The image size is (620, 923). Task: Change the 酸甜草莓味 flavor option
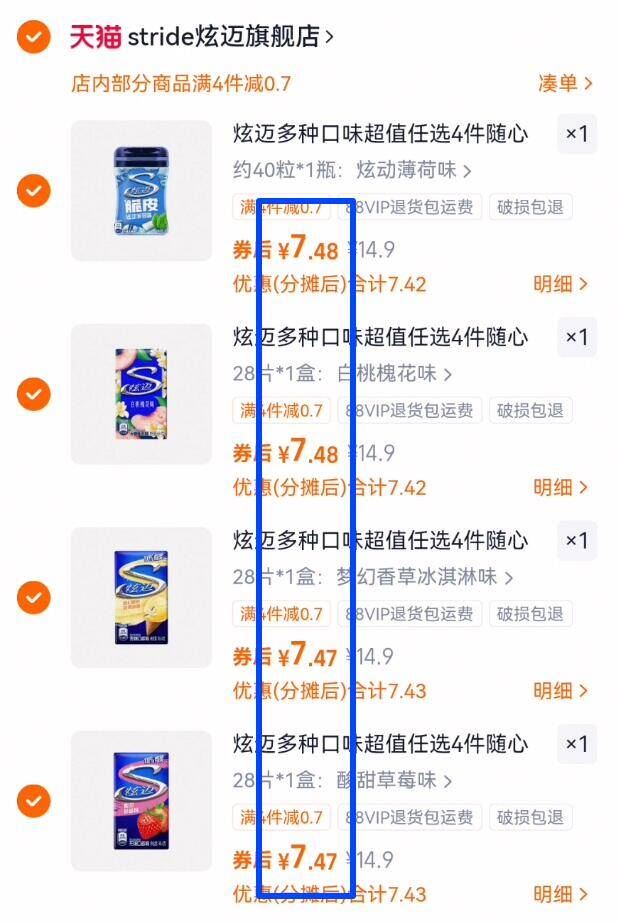click(342, 780)
